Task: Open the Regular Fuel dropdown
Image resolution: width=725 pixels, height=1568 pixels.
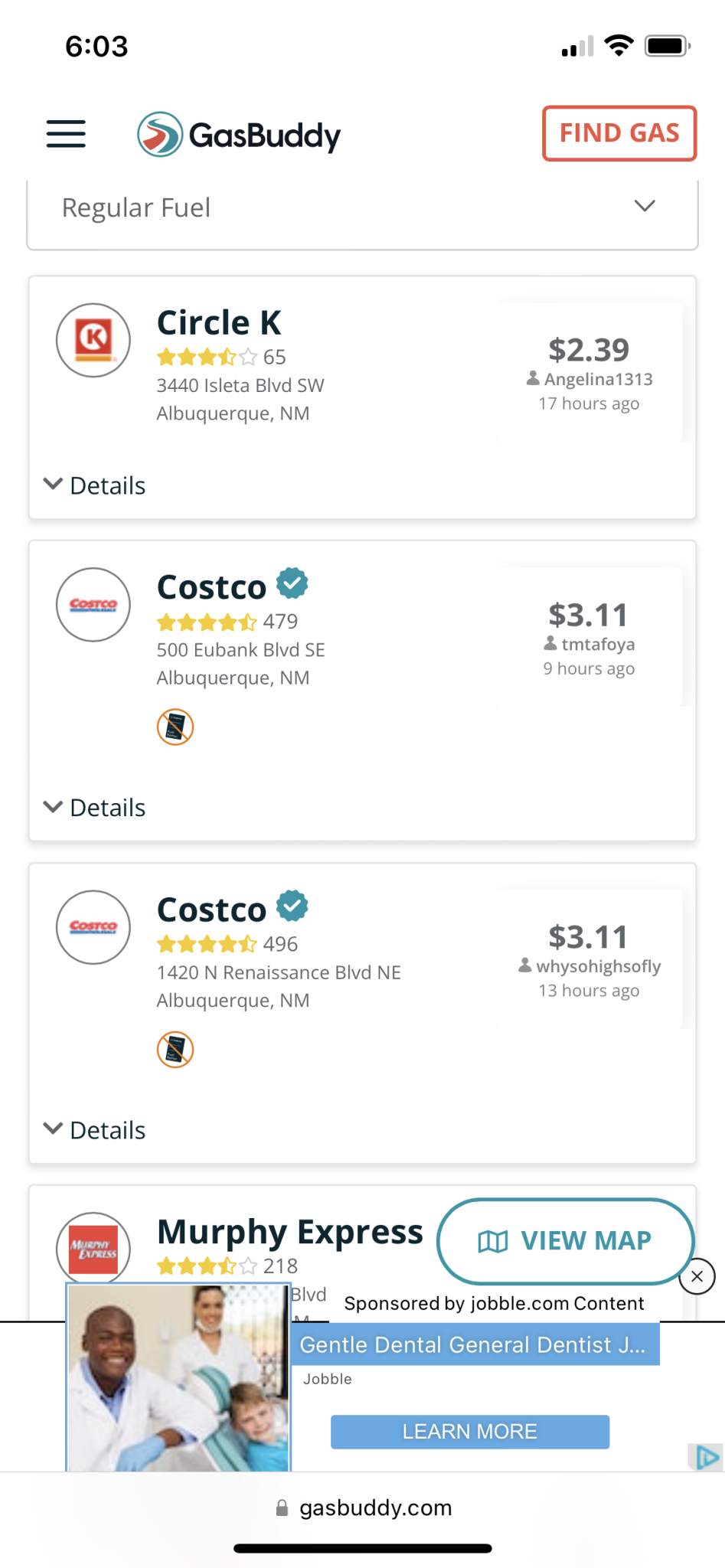Action: point(362,208)
